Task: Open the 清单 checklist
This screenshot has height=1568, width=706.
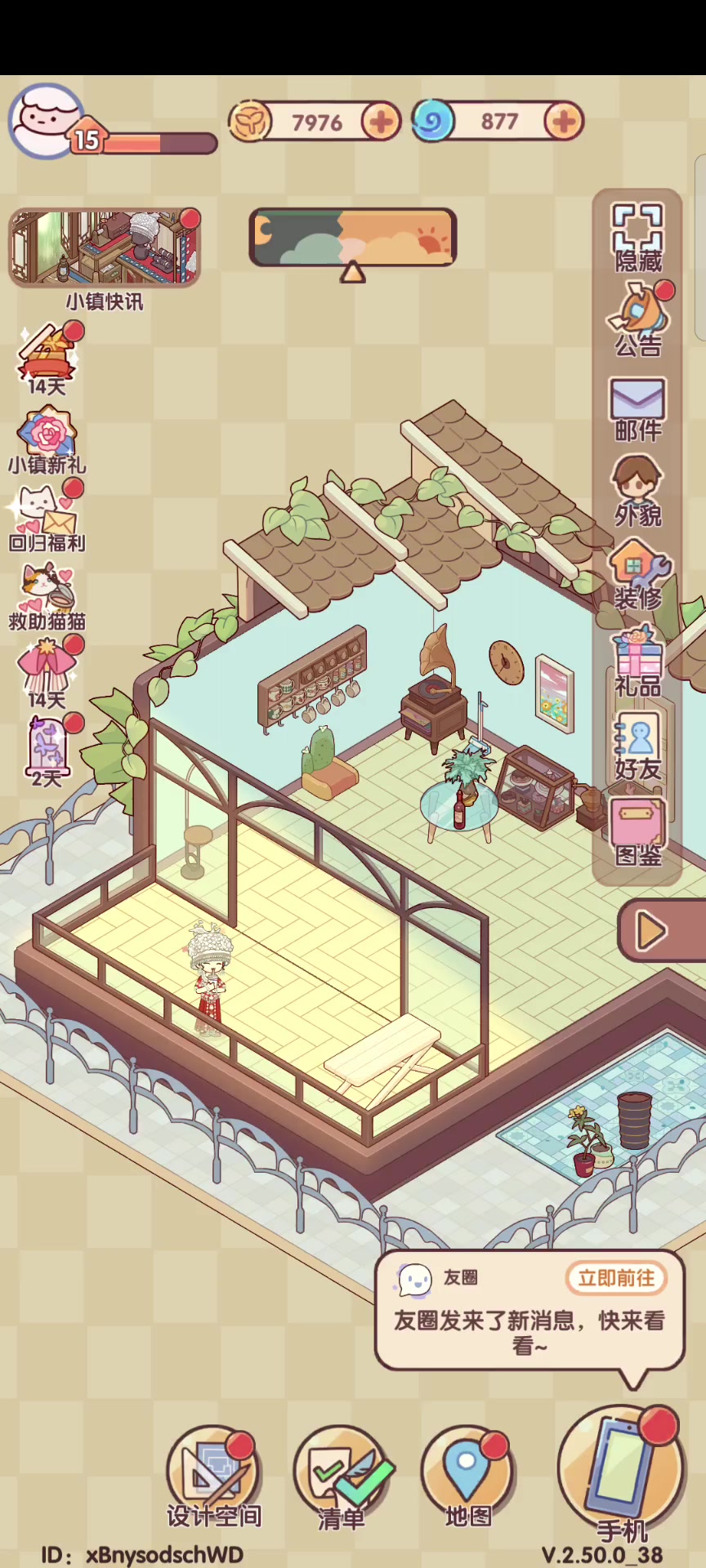Action: (342, 1478)
